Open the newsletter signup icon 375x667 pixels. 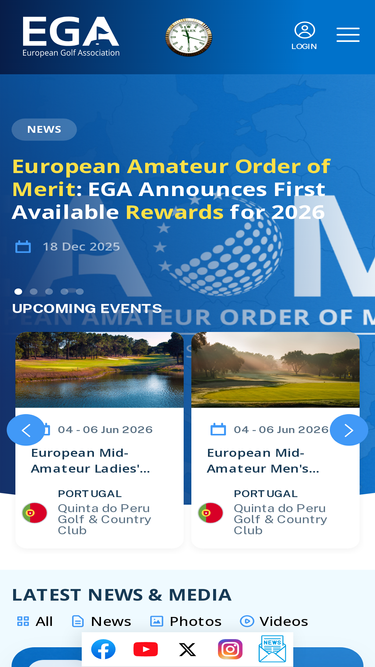272,649
